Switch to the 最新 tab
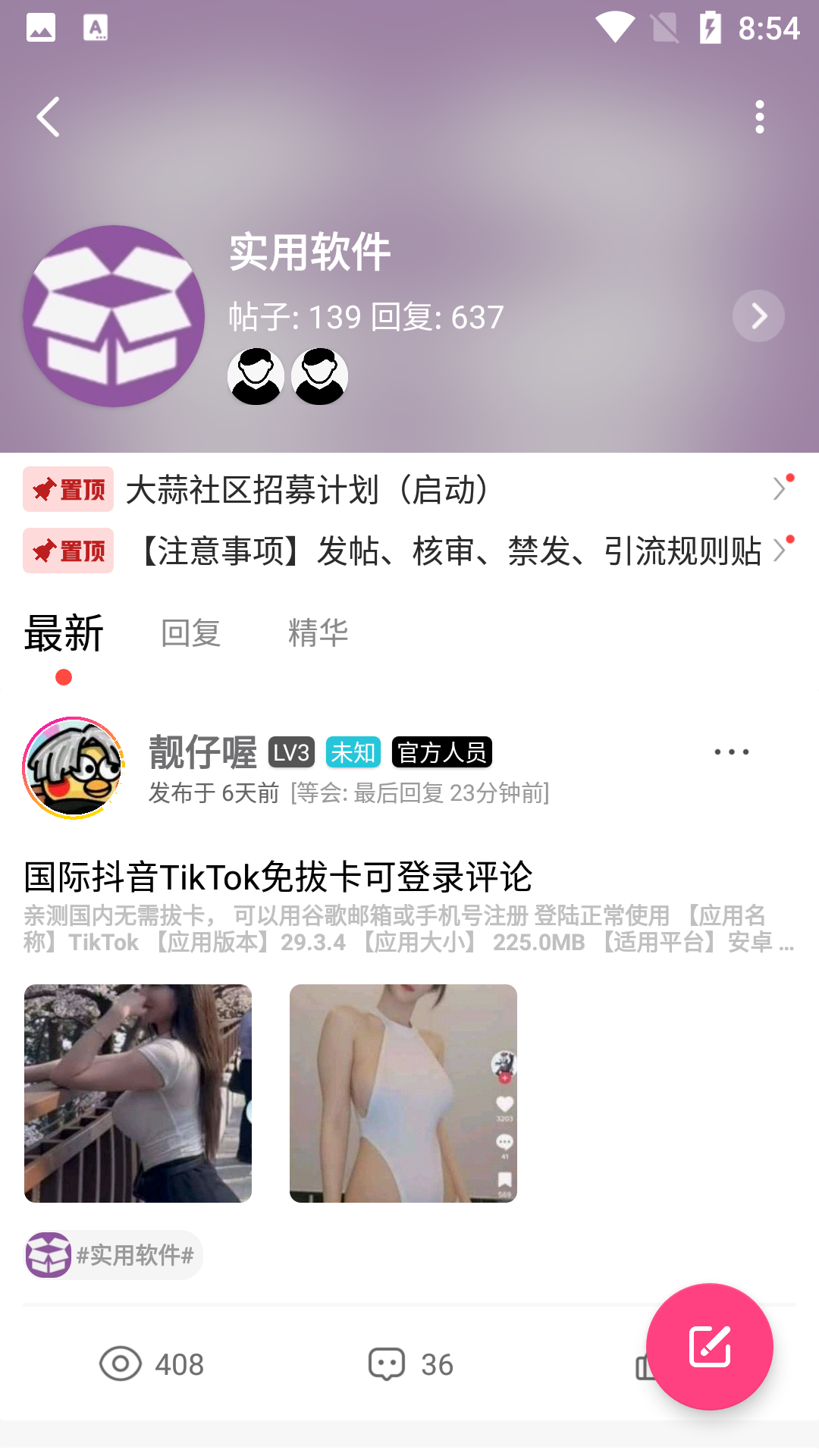819x1456 pixels. 64,634
